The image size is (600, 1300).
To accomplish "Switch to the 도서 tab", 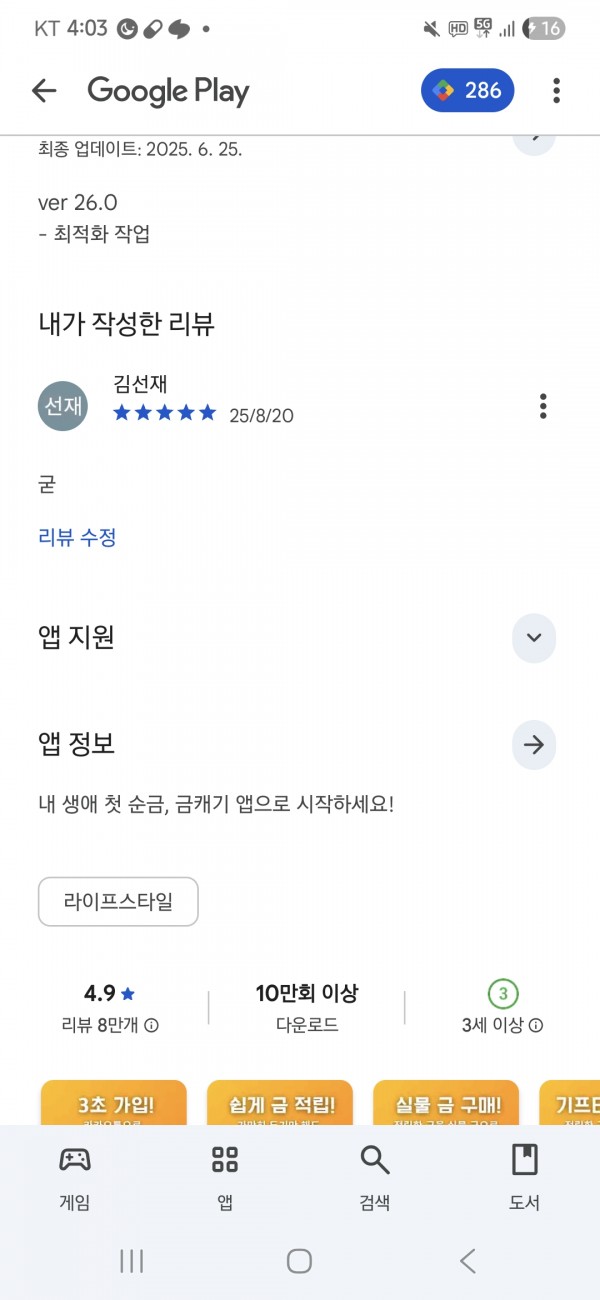I will point(525,1177).
